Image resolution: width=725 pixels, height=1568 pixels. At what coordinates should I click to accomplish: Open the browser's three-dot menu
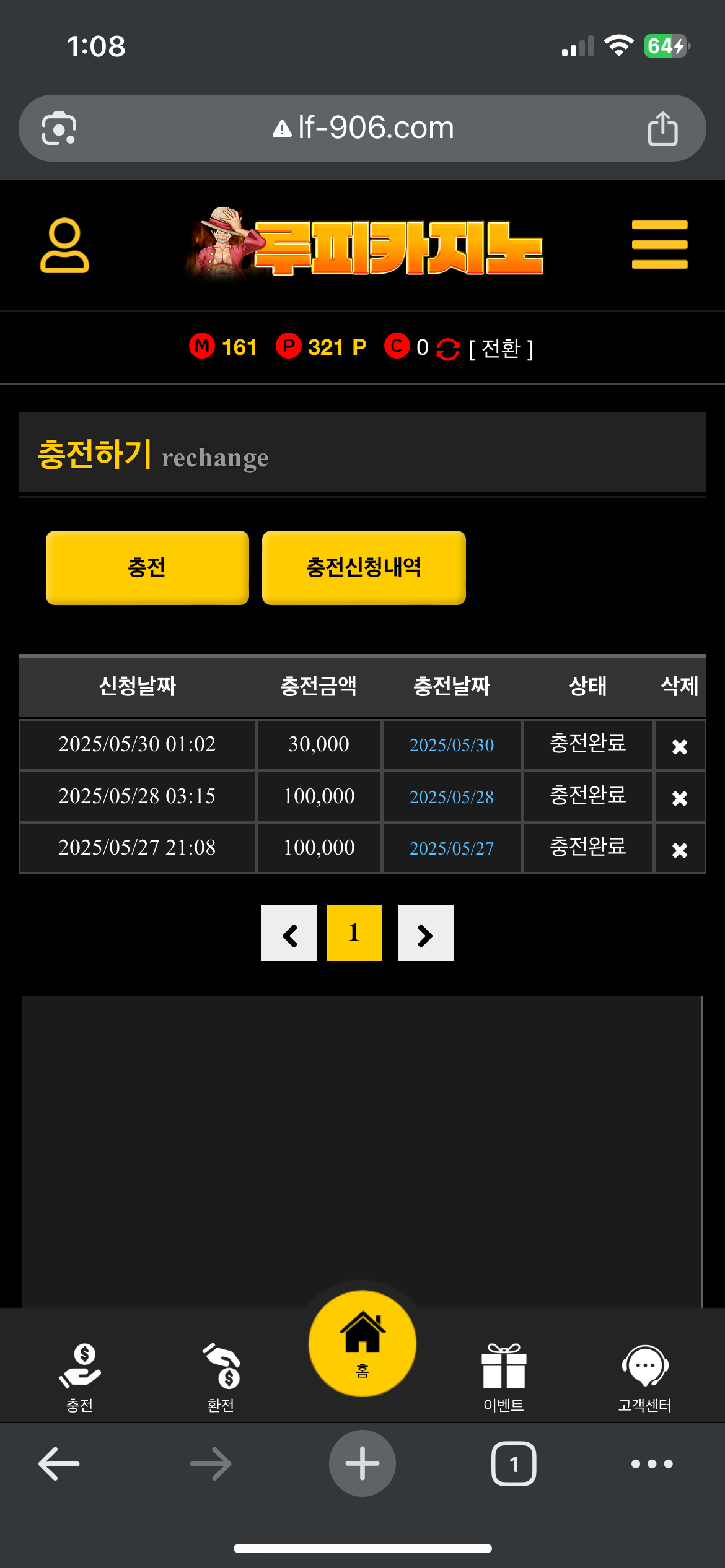click(651, 1464)
